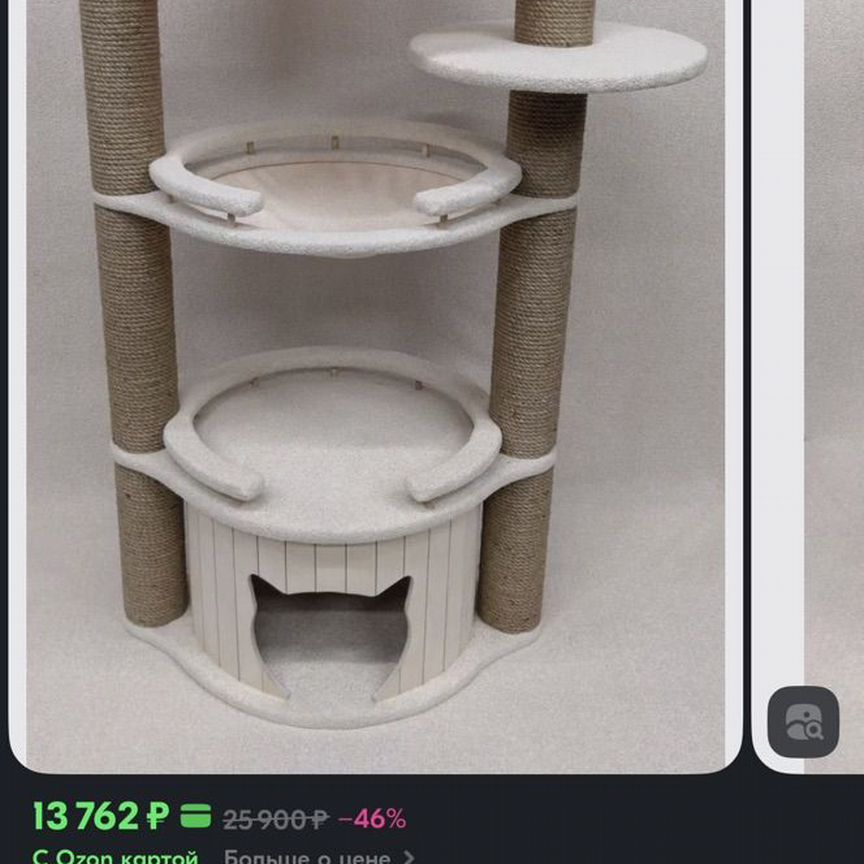Find similar items by photo icon
Image resolution: width=864 pixels, height=864 pixels.
coord(803,722)
